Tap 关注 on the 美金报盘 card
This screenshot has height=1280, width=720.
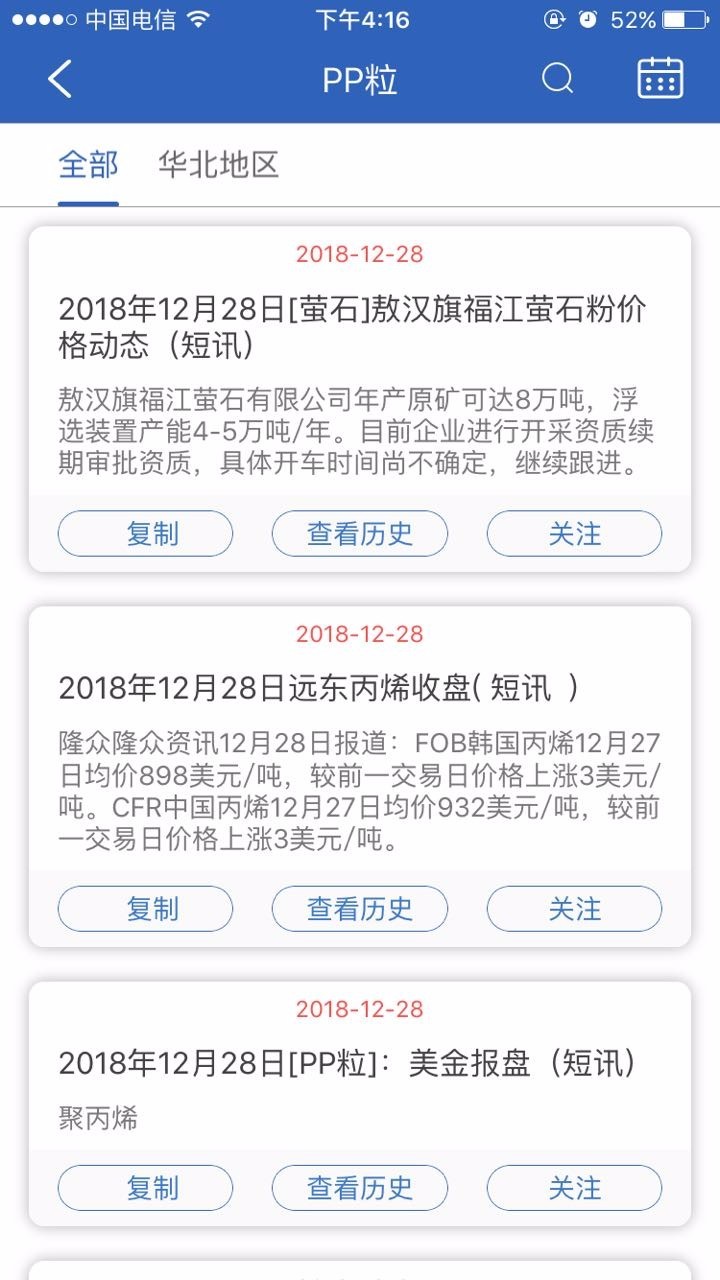574,1188
